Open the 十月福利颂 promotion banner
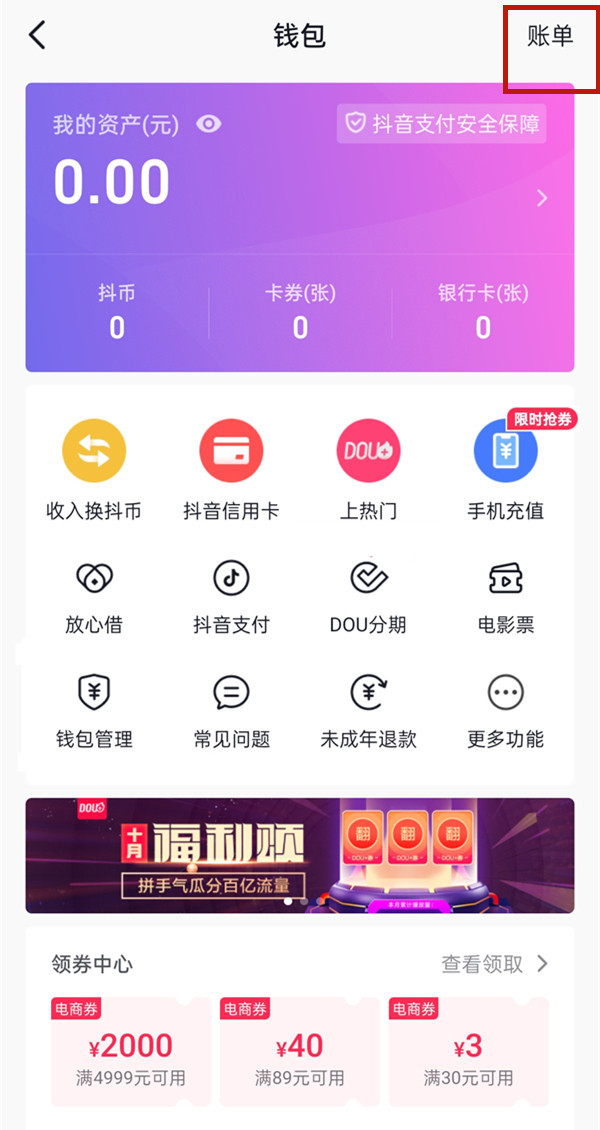 [x=300, y=855]
